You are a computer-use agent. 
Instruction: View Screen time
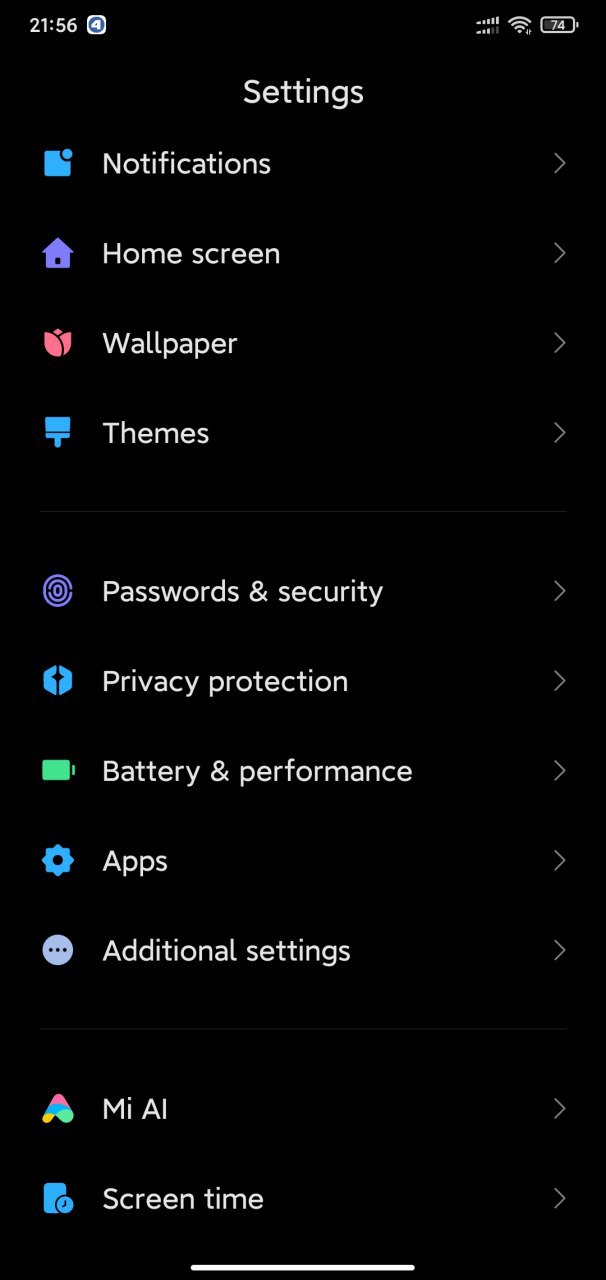(x=303, y=1199)
